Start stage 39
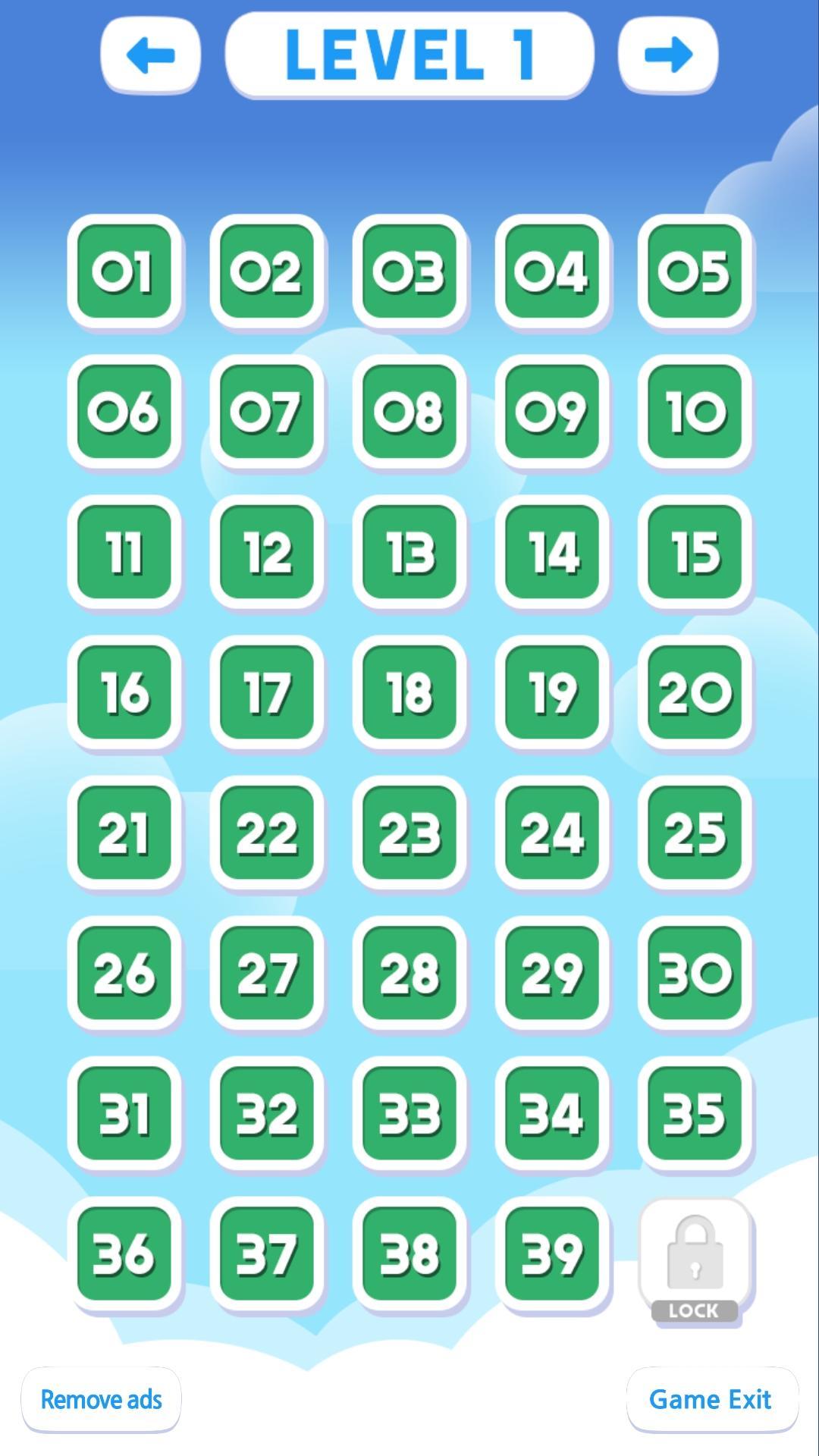 coord(552,1254)
